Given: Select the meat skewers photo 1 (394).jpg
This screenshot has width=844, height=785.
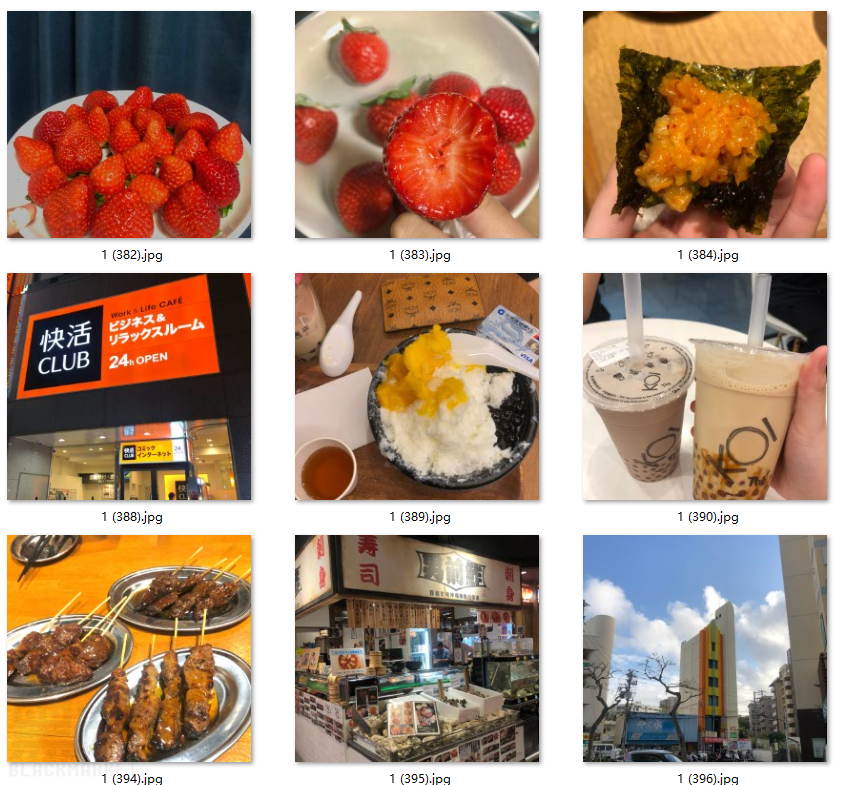Looking at the screenshot, I should (x=129, y=649).
